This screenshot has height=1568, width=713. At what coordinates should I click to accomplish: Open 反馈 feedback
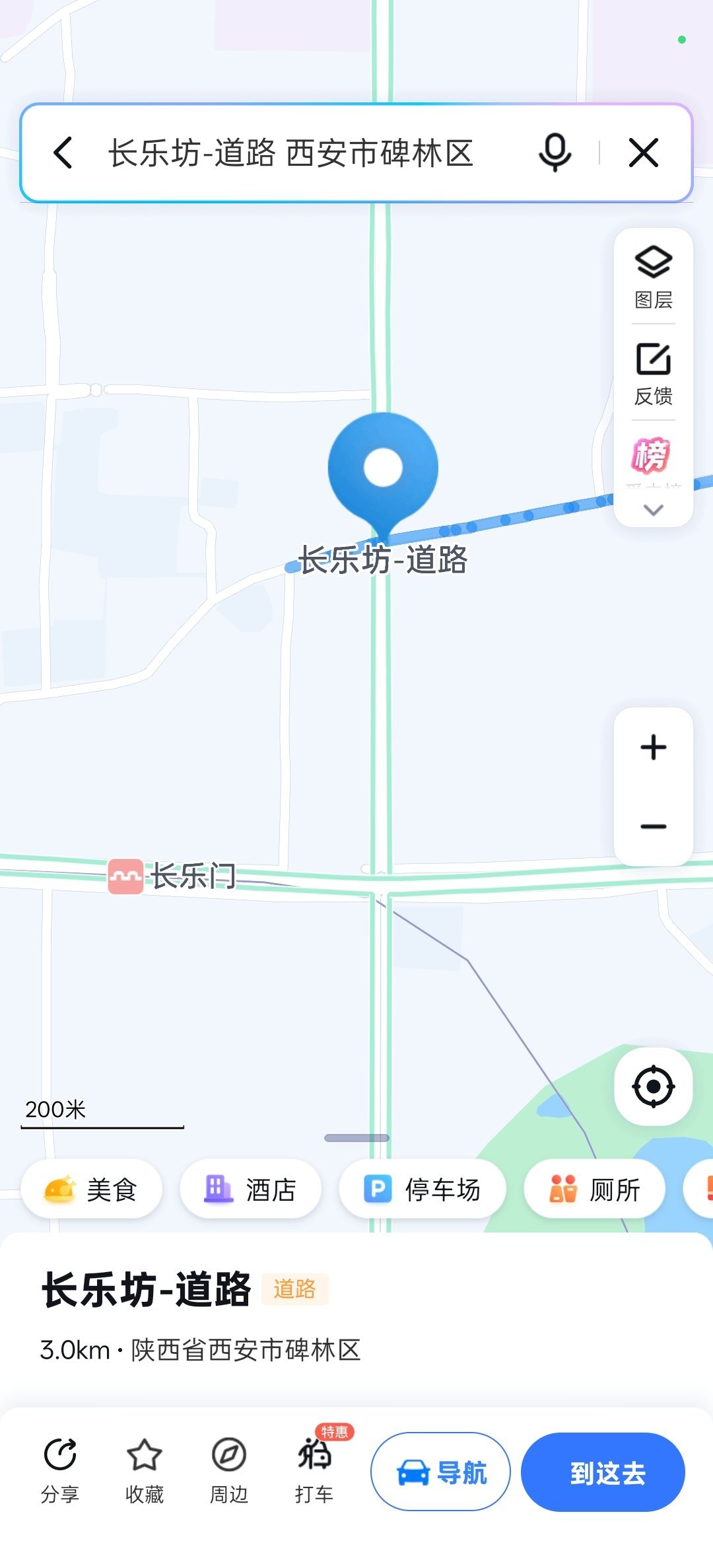point(654,373)
